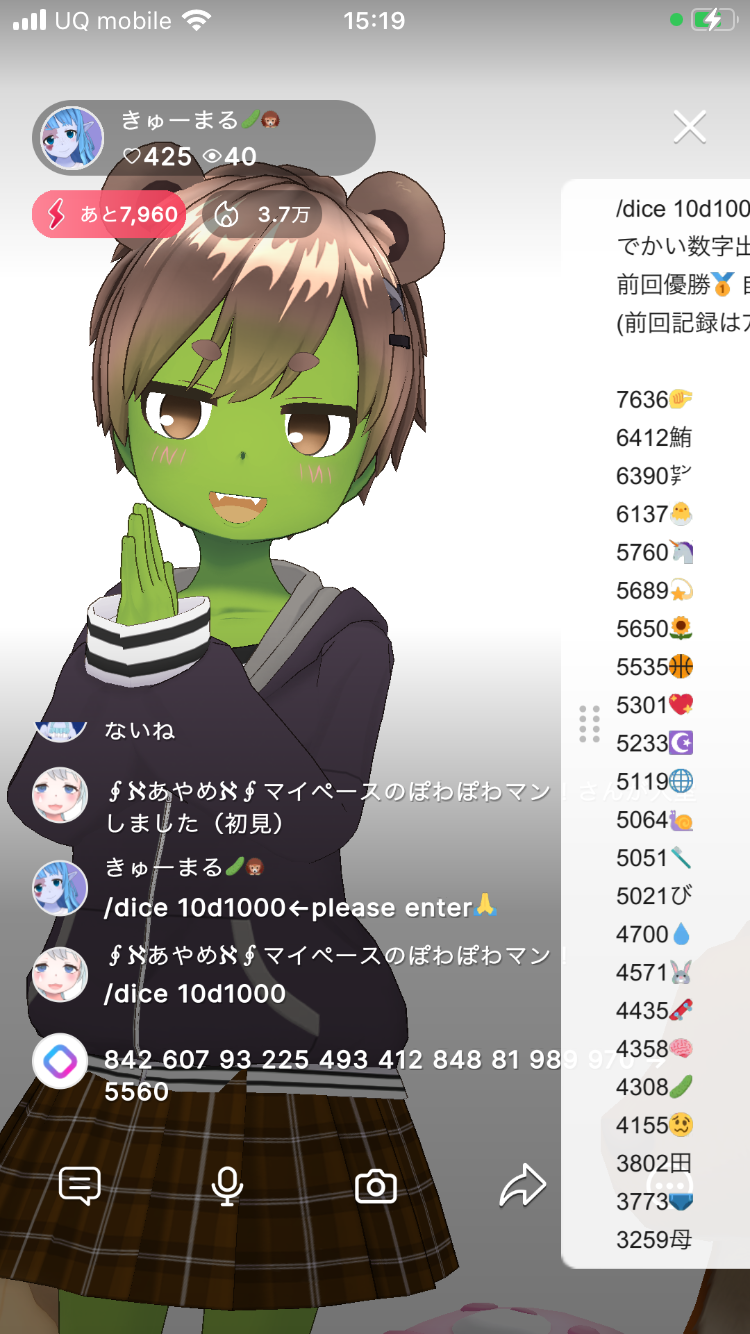Open the comment input icon
Screen dimensions: 750x1334
[x=80, y=1186]
